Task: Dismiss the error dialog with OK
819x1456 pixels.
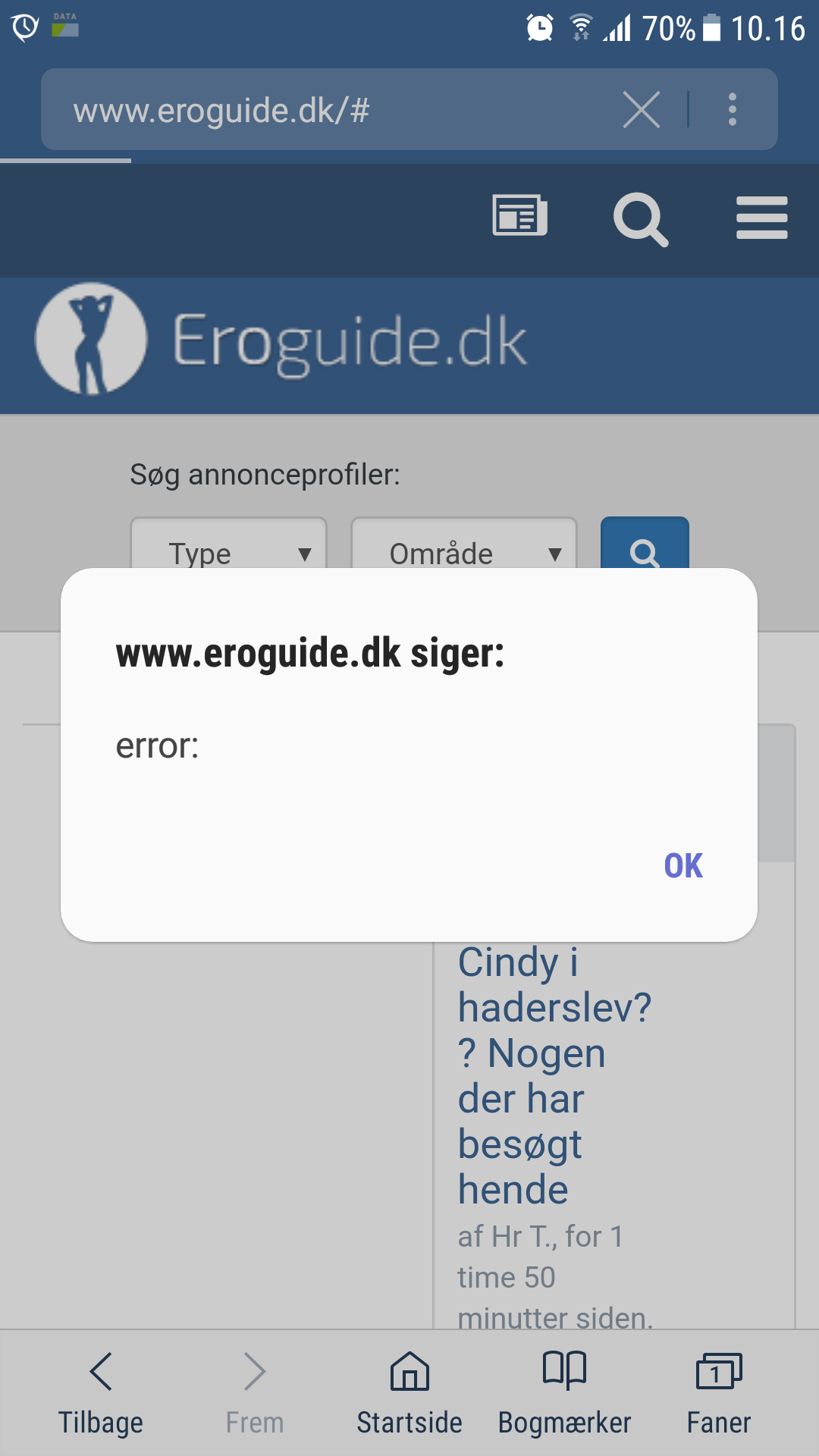Action: tap(683, 866)
